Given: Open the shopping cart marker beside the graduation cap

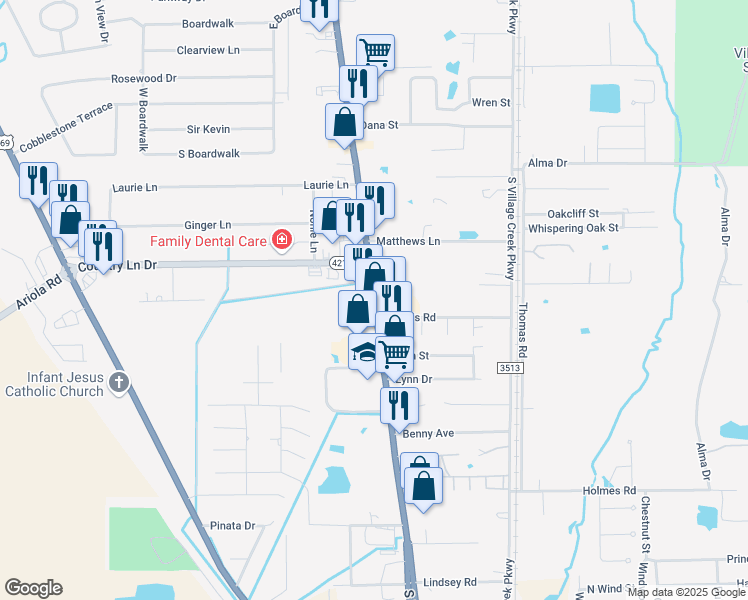Looking at the screenshot, I should [395, 355].
